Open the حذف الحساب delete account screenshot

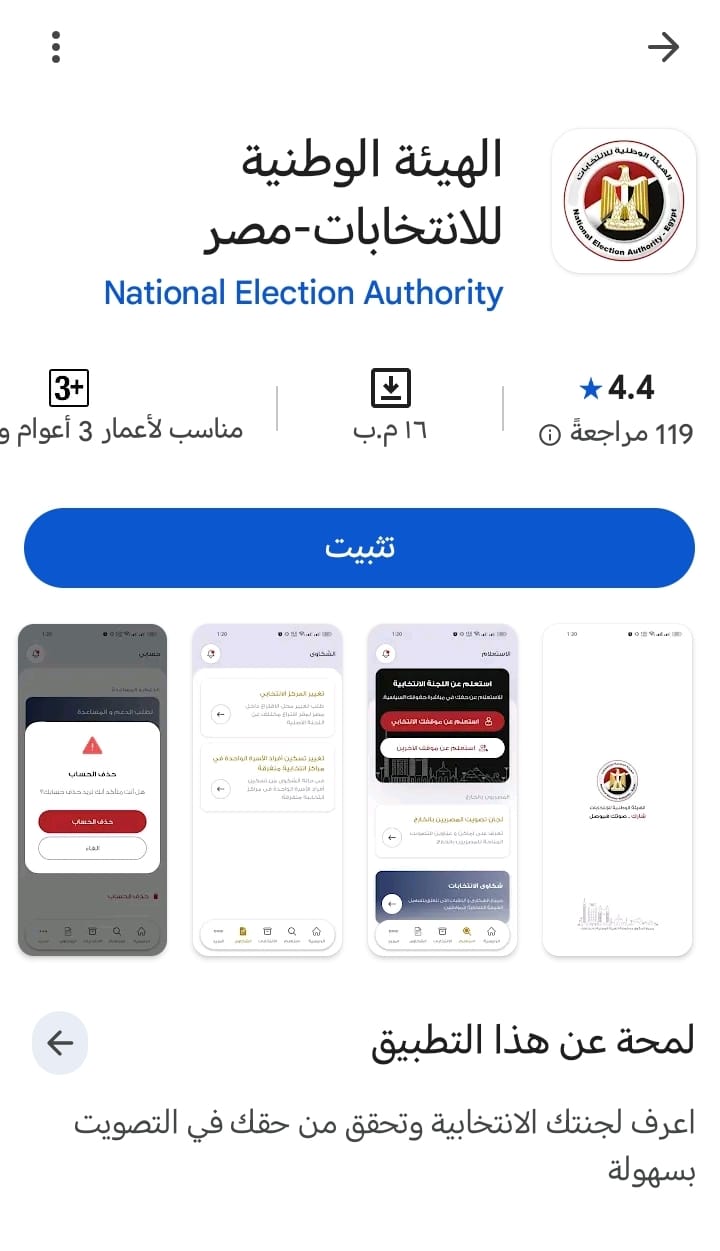[x=92, y=790]
